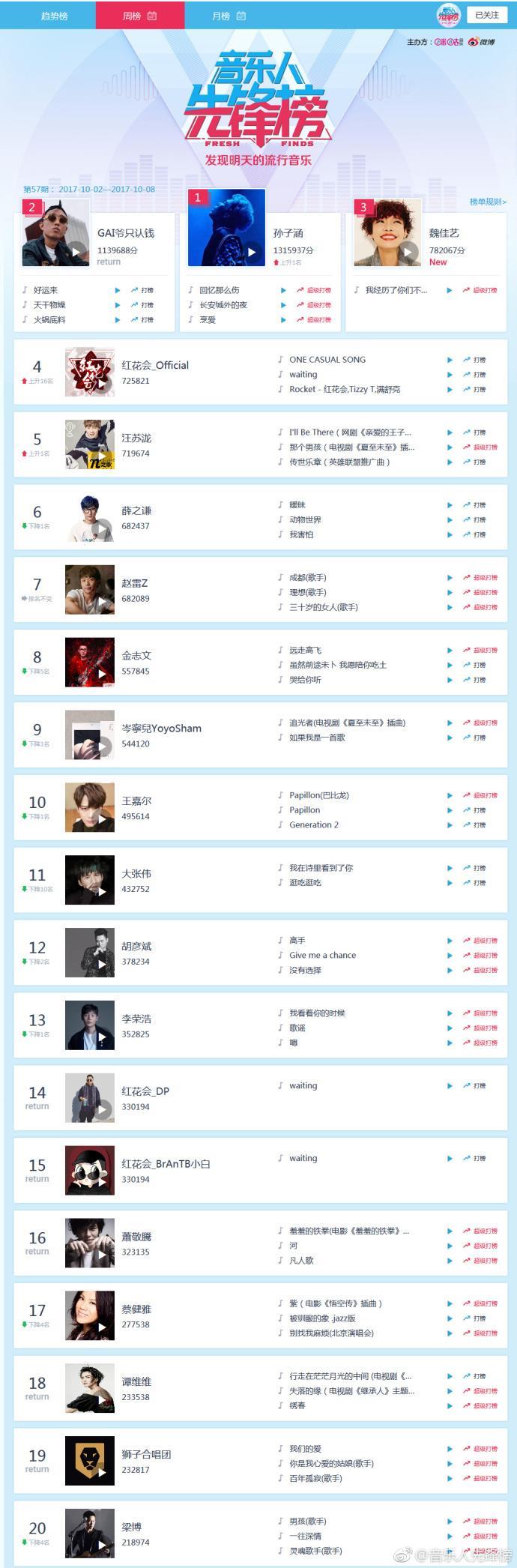Vote 超级打榜 for 回忆那么伤
Viewport: 517px width, 1568px height.
click(x=314, y=290)
